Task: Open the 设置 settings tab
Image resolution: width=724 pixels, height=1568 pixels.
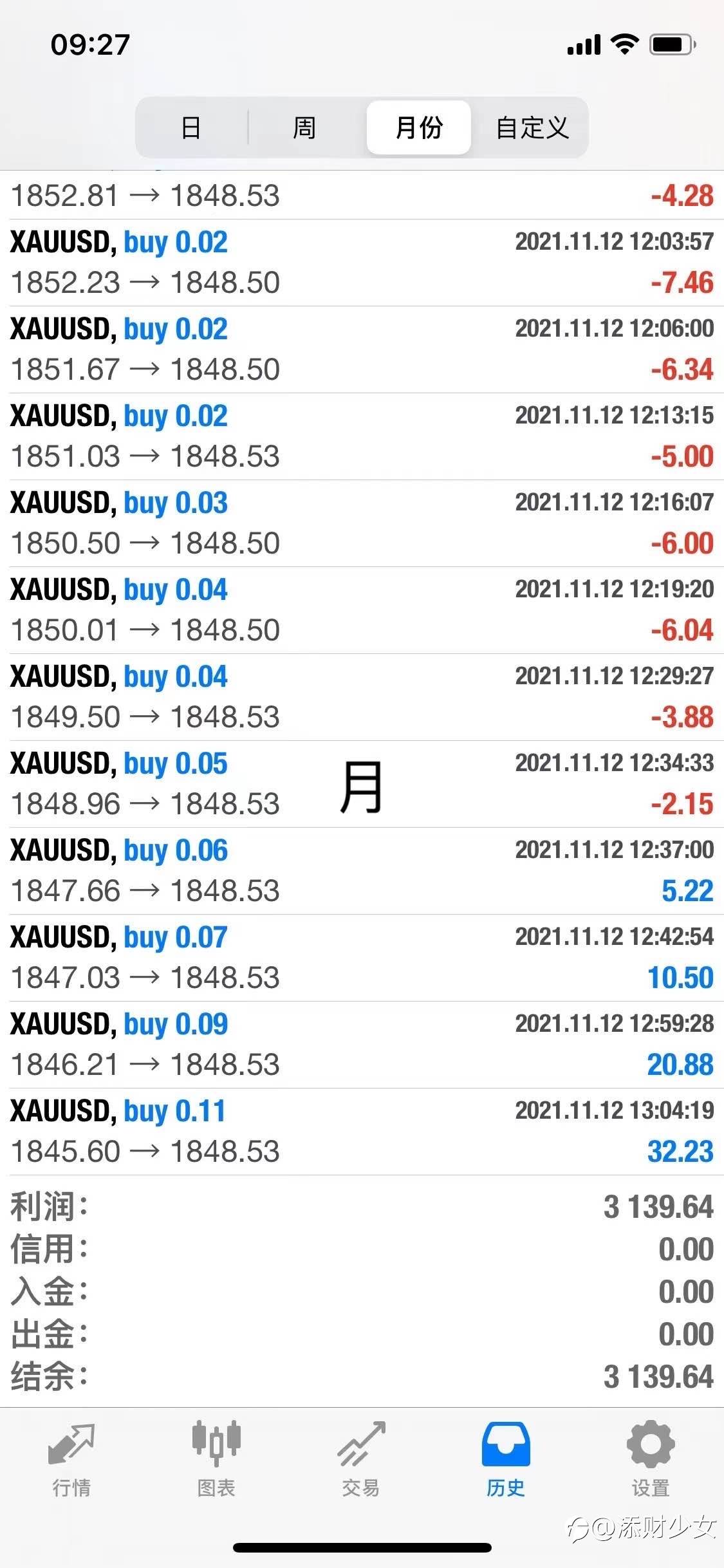Action: pos(651,1460)
